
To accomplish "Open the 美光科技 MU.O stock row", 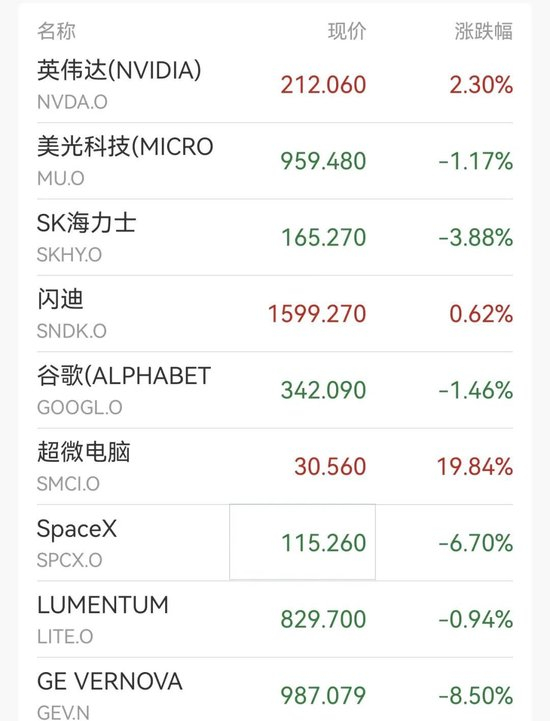I will (275, 161).
